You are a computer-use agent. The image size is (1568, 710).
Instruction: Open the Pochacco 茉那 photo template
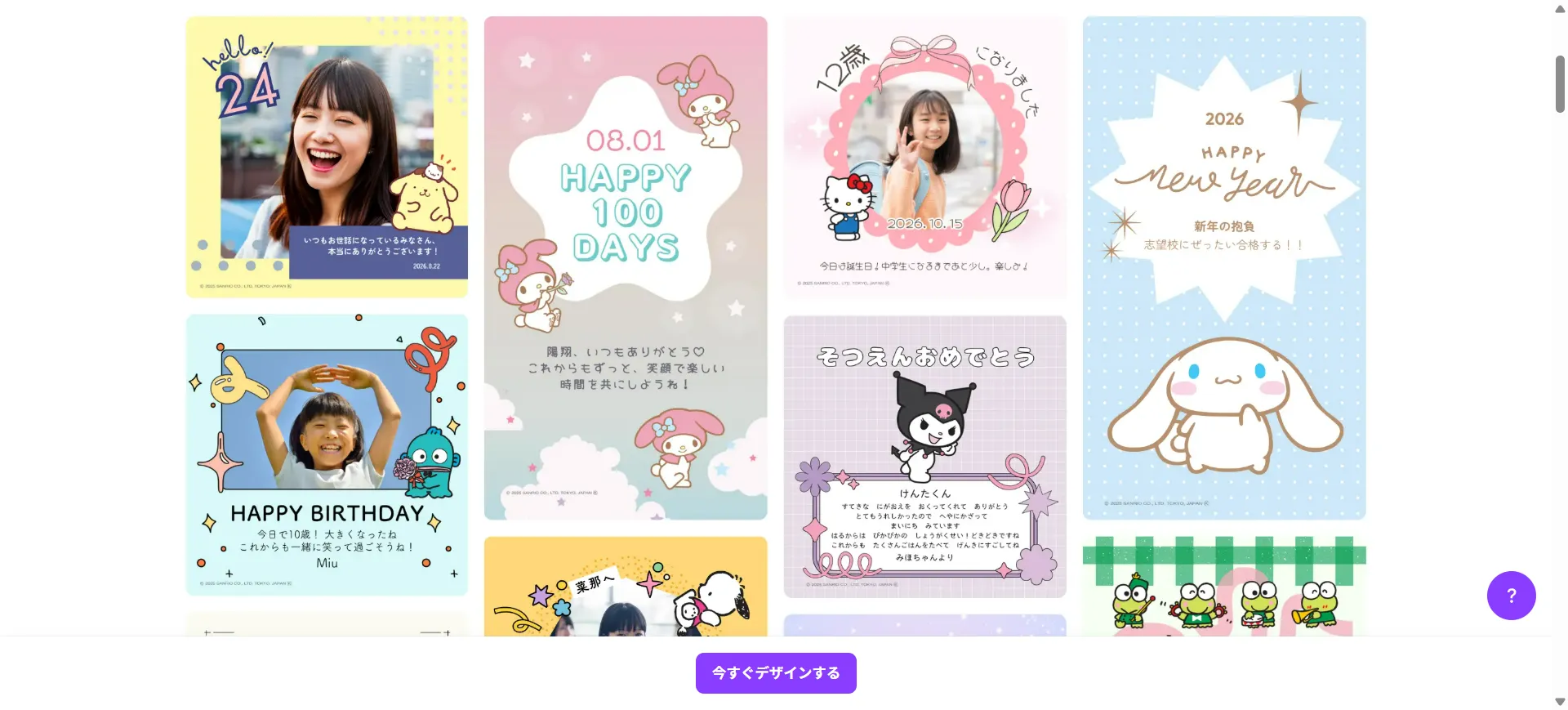point(626,588)
